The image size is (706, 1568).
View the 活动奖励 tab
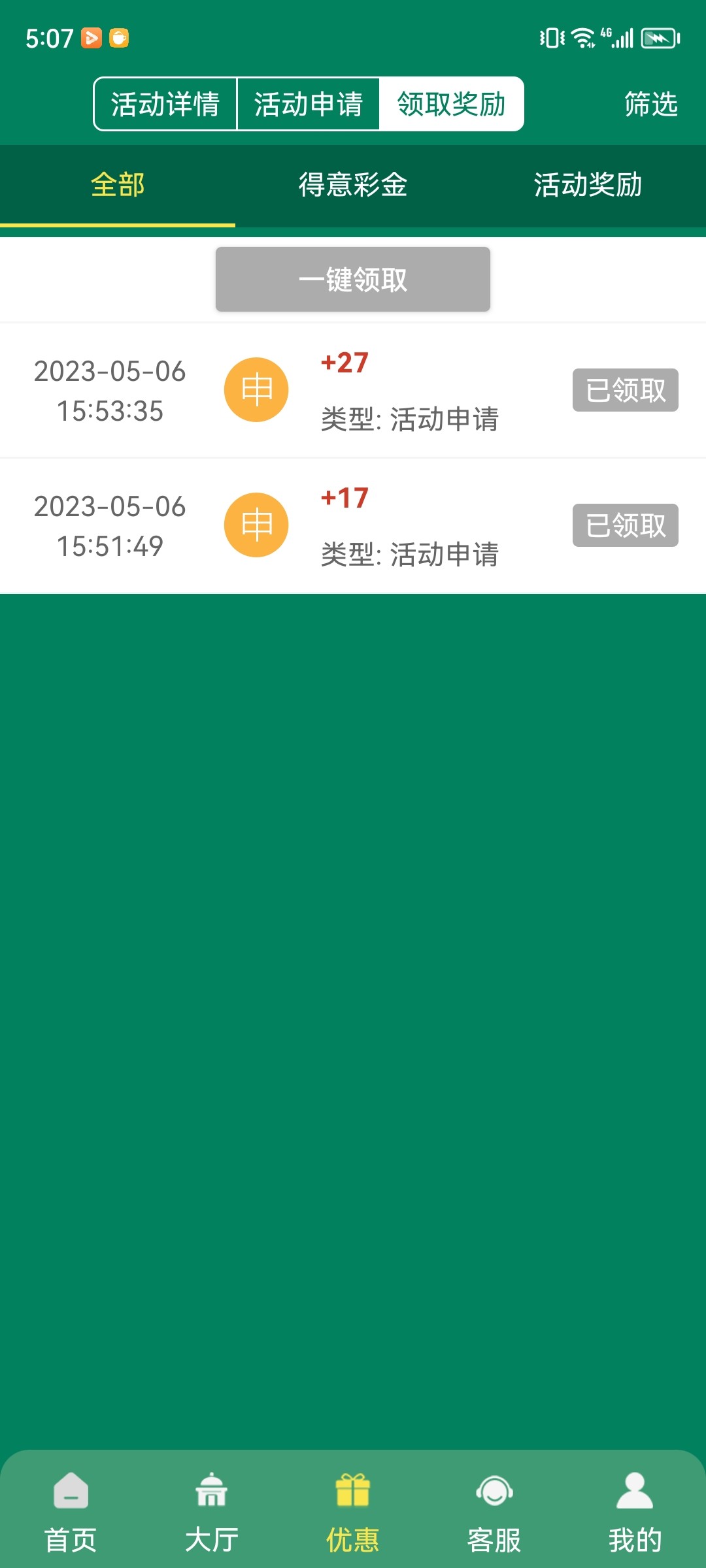[588, 185]
